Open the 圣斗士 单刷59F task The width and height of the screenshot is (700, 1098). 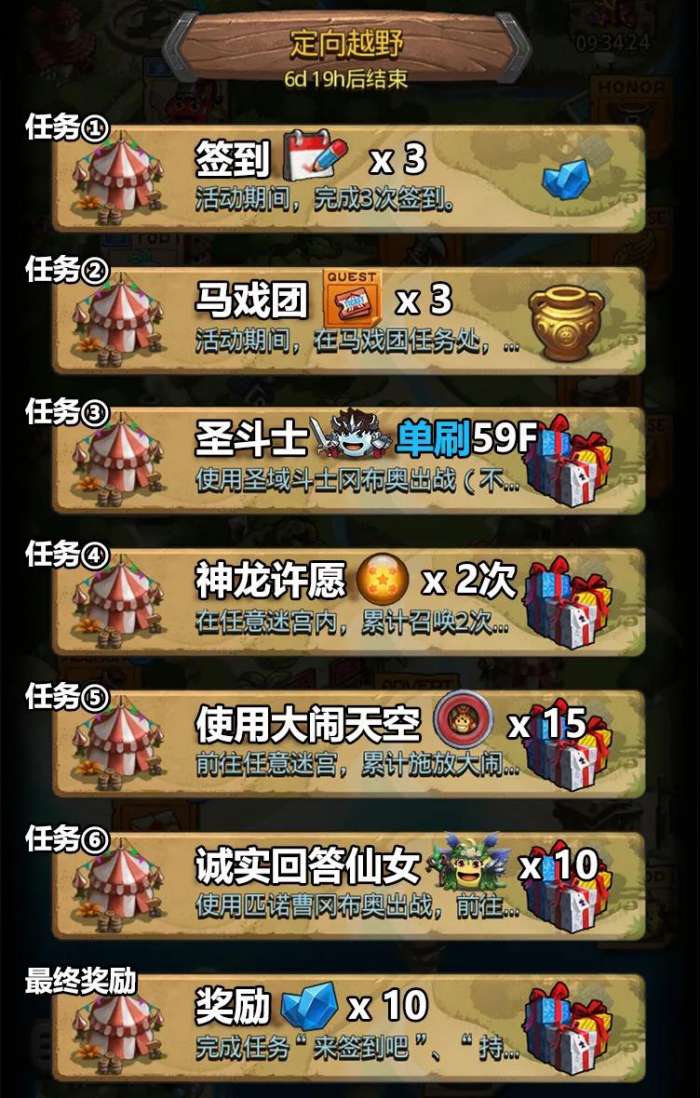point(350,458)
